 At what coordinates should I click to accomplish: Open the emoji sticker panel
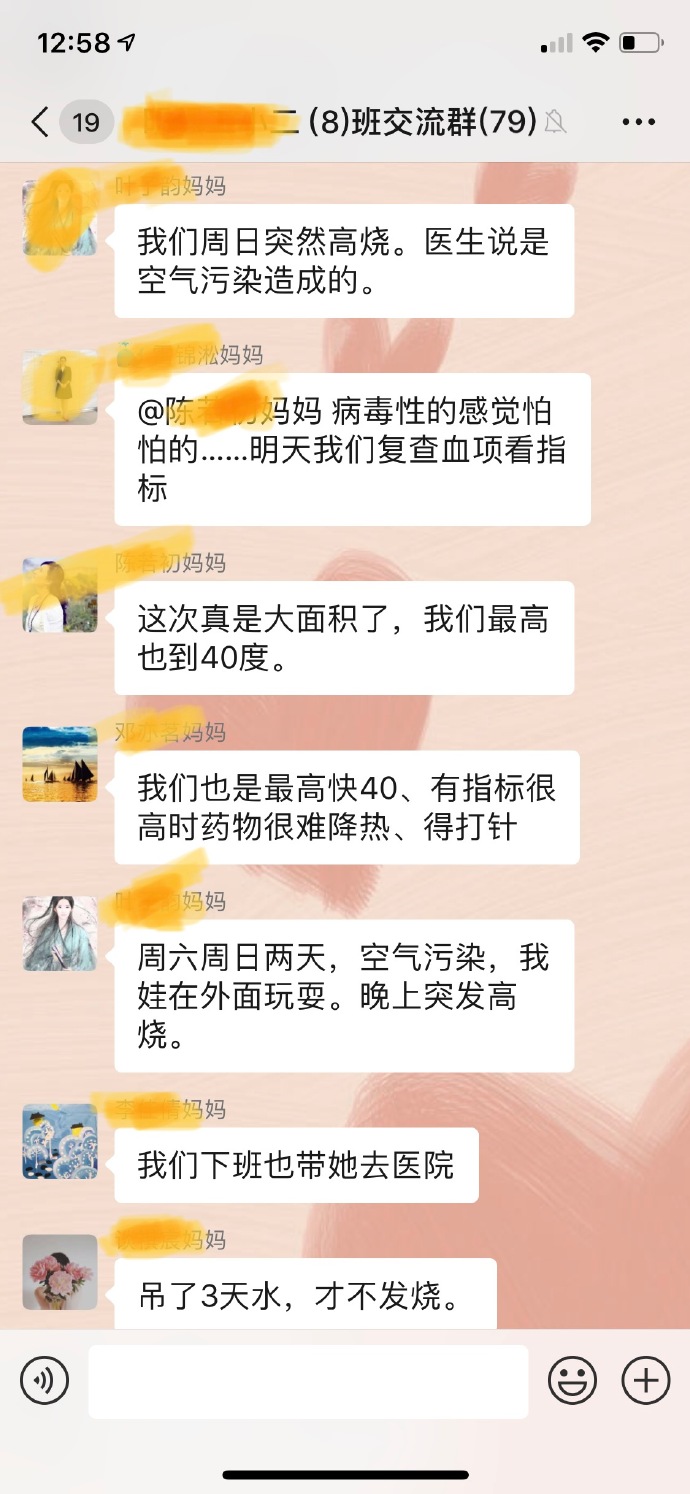tap(572, 1381)
